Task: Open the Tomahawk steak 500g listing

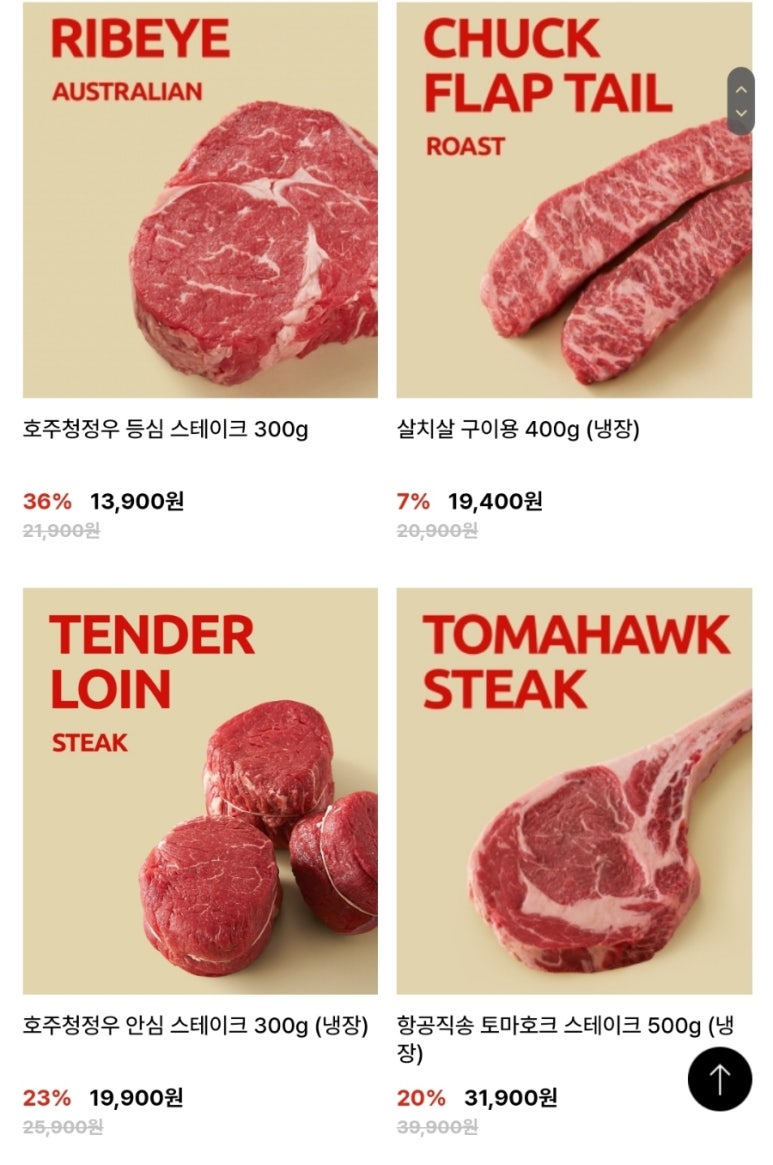Action: [573, 790]
